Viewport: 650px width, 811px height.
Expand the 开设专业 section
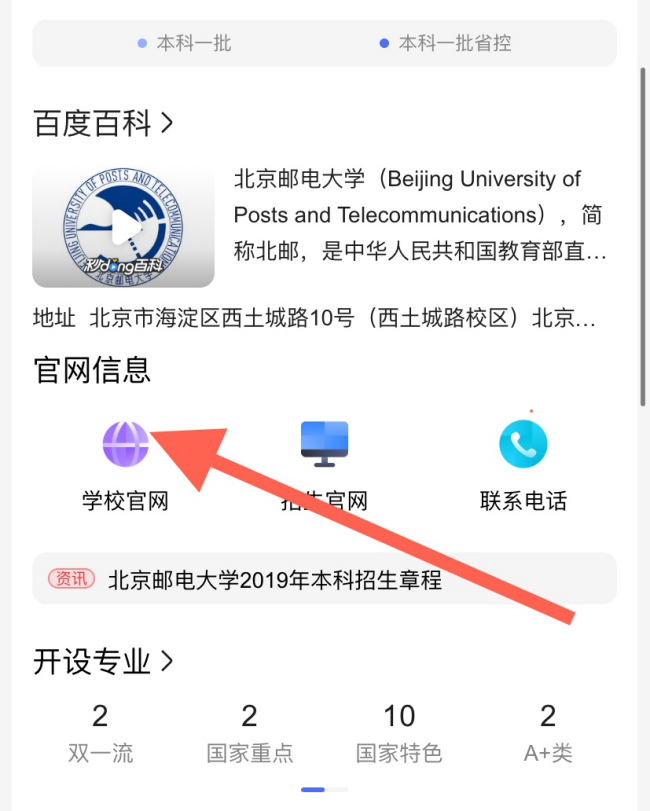(x=104, y=662)
